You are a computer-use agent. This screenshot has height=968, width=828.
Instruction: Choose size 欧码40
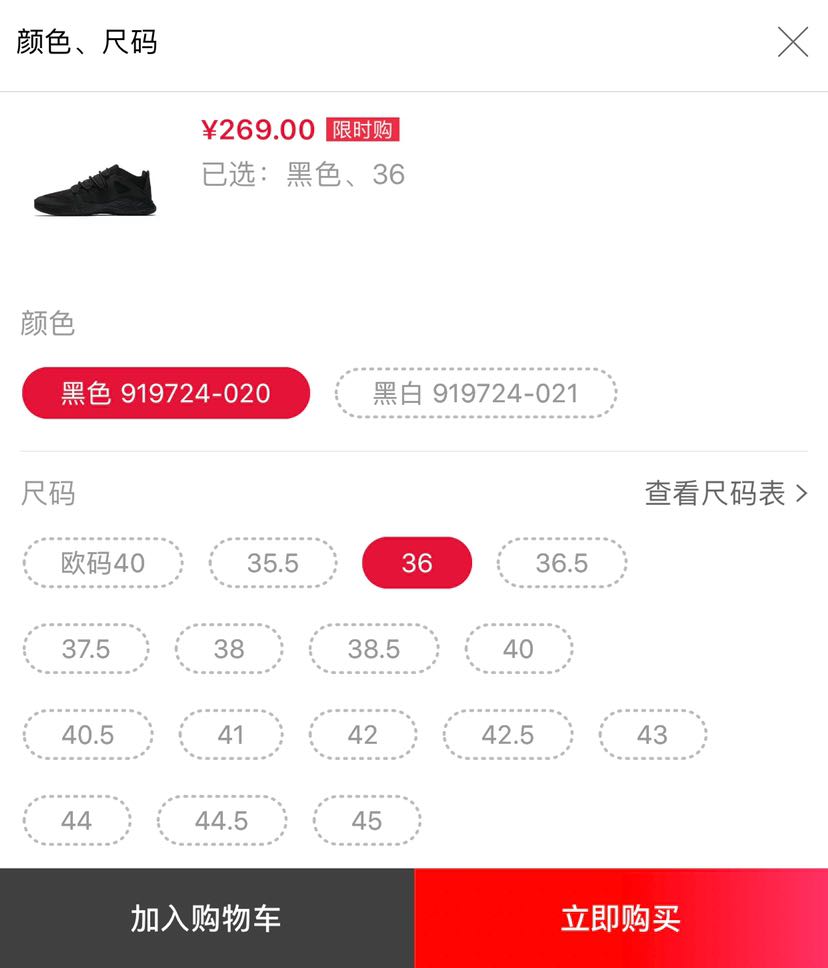[101, 563]
